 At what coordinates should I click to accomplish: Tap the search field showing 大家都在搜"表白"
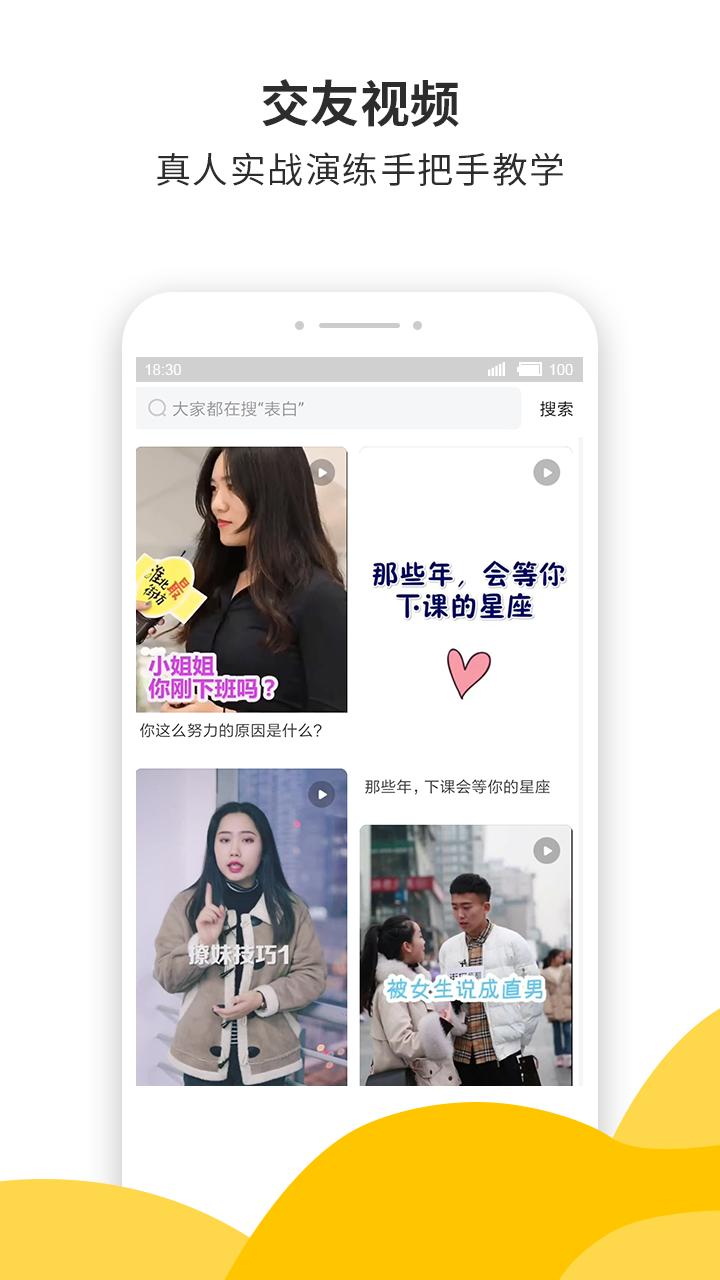330,409
